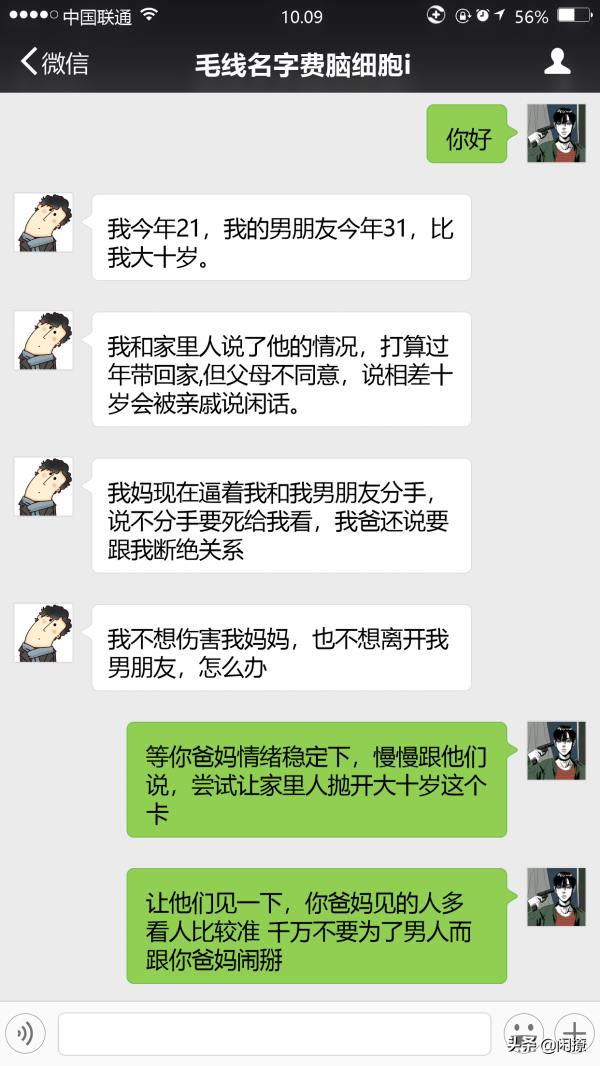The image size is (600, 1066).
Task: Switch to voice message input
Action: (x=26, y=1032)
